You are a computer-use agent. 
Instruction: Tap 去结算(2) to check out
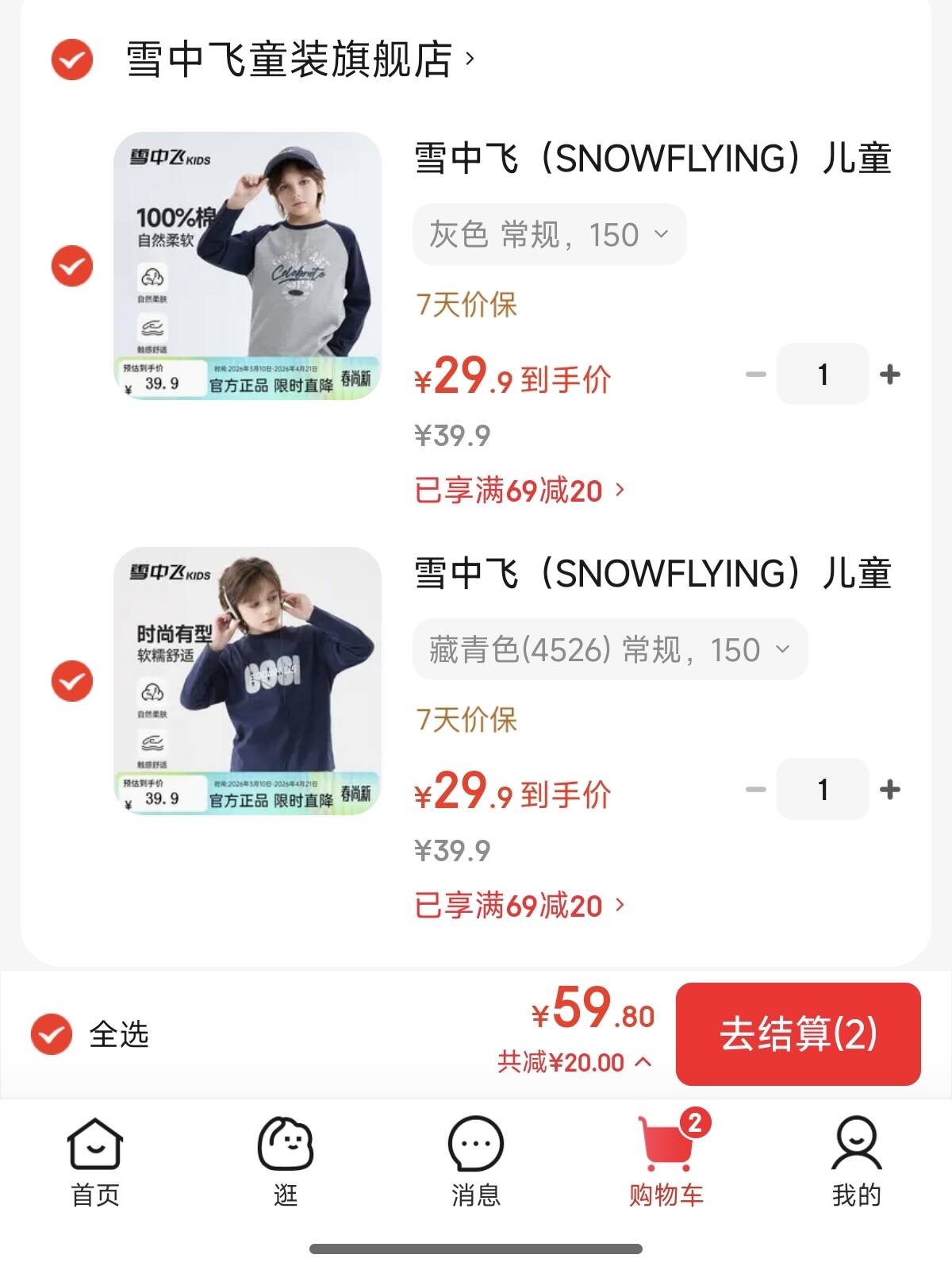pyautogui.click(x=798, y=1034)
